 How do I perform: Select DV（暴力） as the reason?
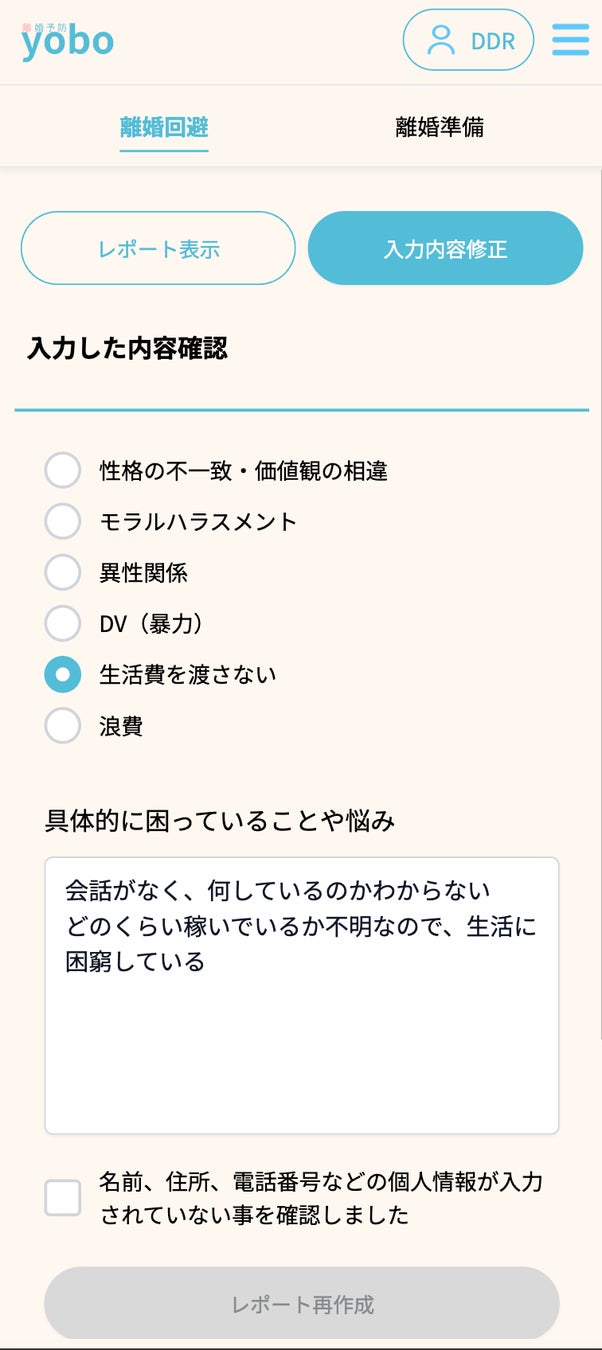click(63, 623)
